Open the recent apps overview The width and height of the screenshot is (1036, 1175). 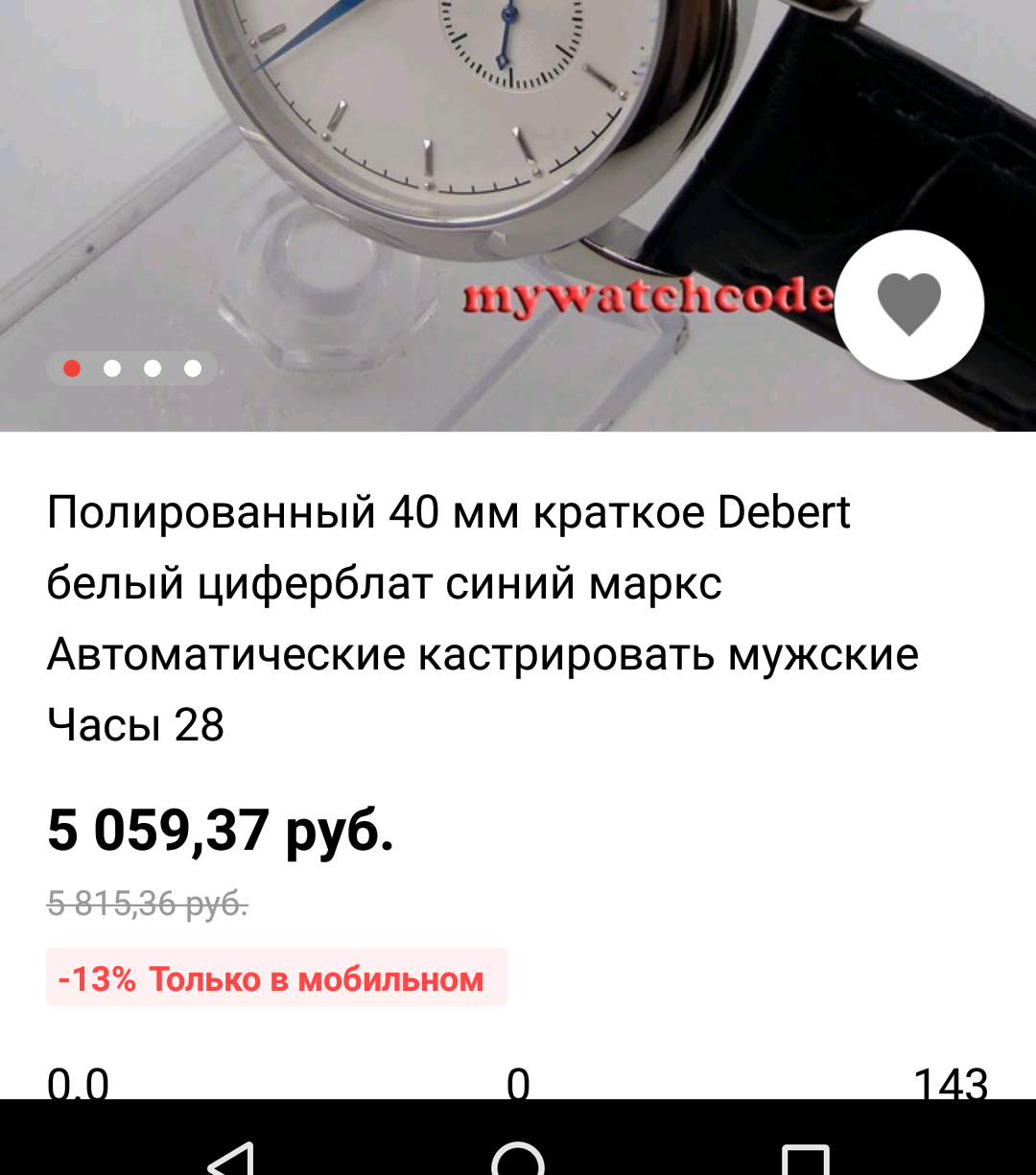805,1159
